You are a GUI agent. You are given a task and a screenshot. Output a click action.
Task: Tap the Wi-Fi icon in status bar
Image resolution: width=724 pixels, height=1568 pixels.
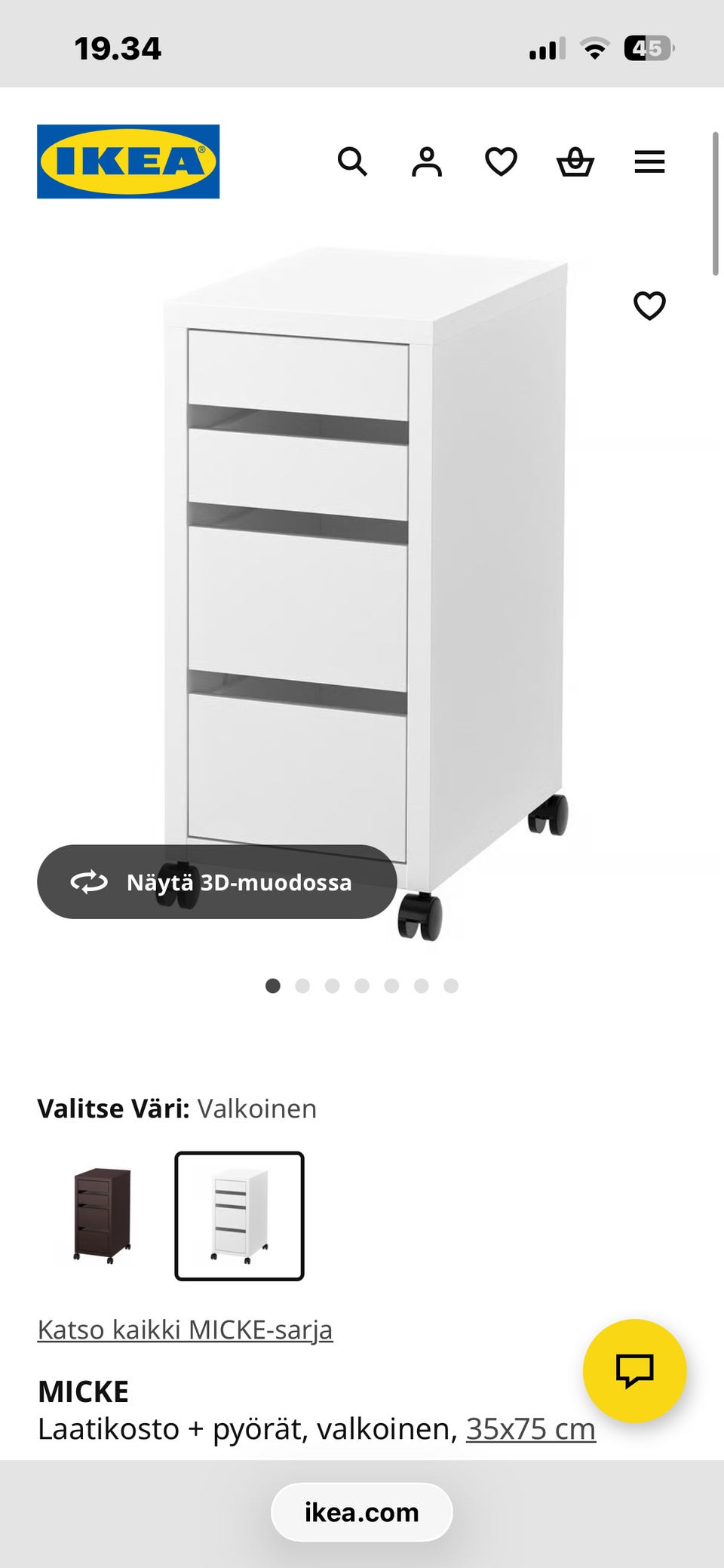pyautogui.click(x=594, y=48)
